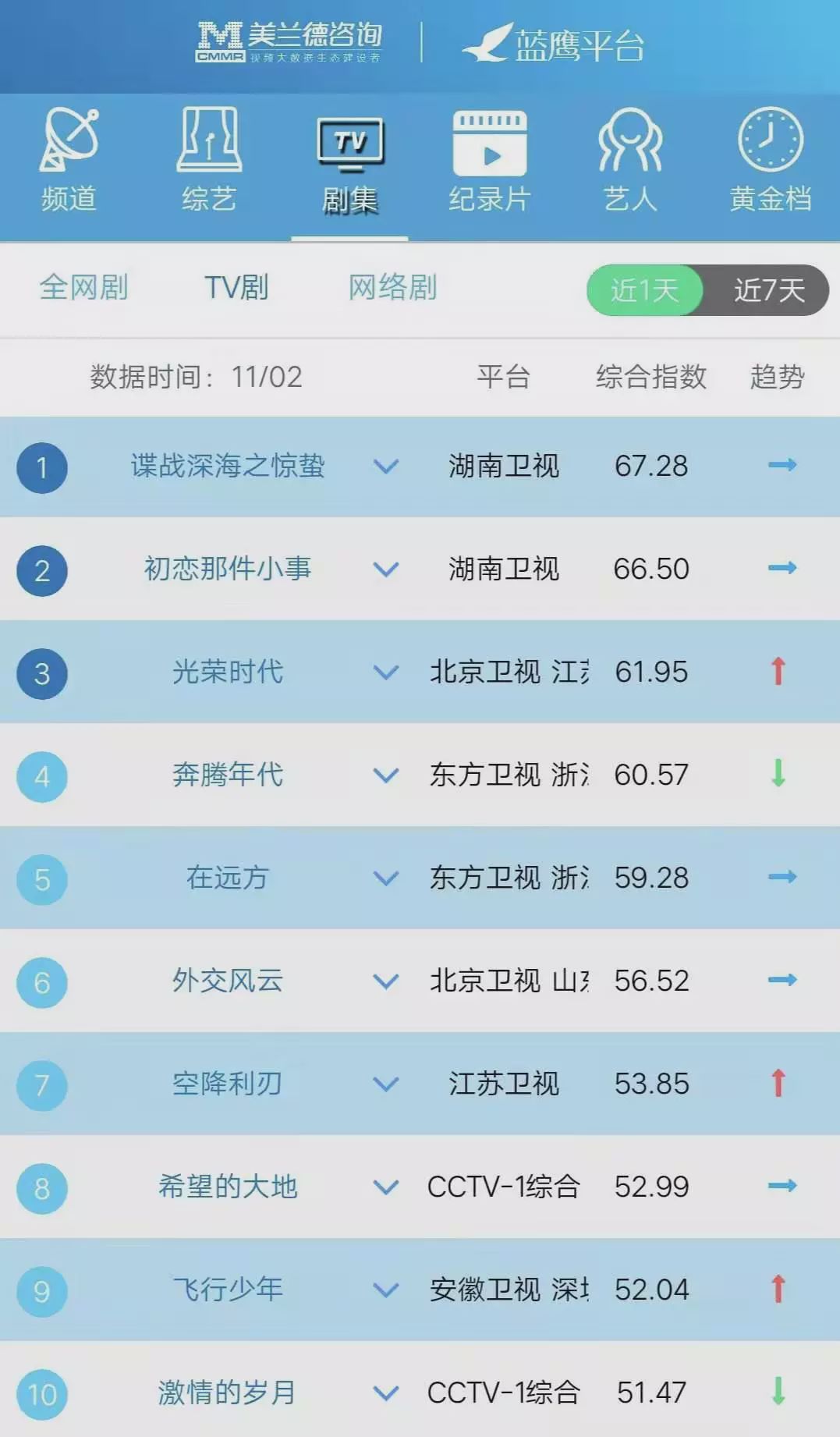Tap the chevron next to 飞行少年
Screen dimensions: 840x1437
pyautogui.click(x=386, y=1290)
